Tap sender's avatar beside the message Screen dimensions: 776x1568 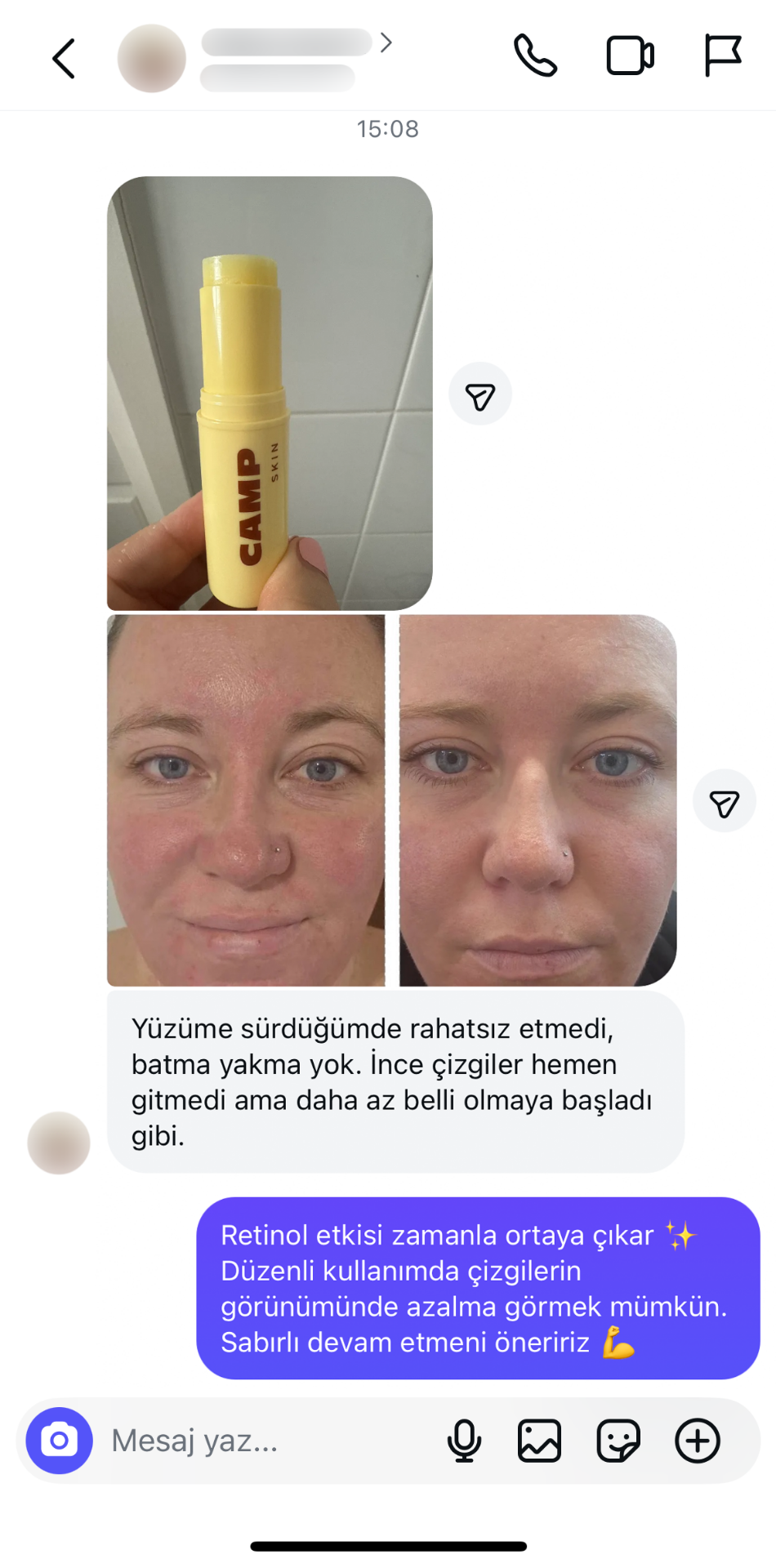click(x=59, y=1143)
